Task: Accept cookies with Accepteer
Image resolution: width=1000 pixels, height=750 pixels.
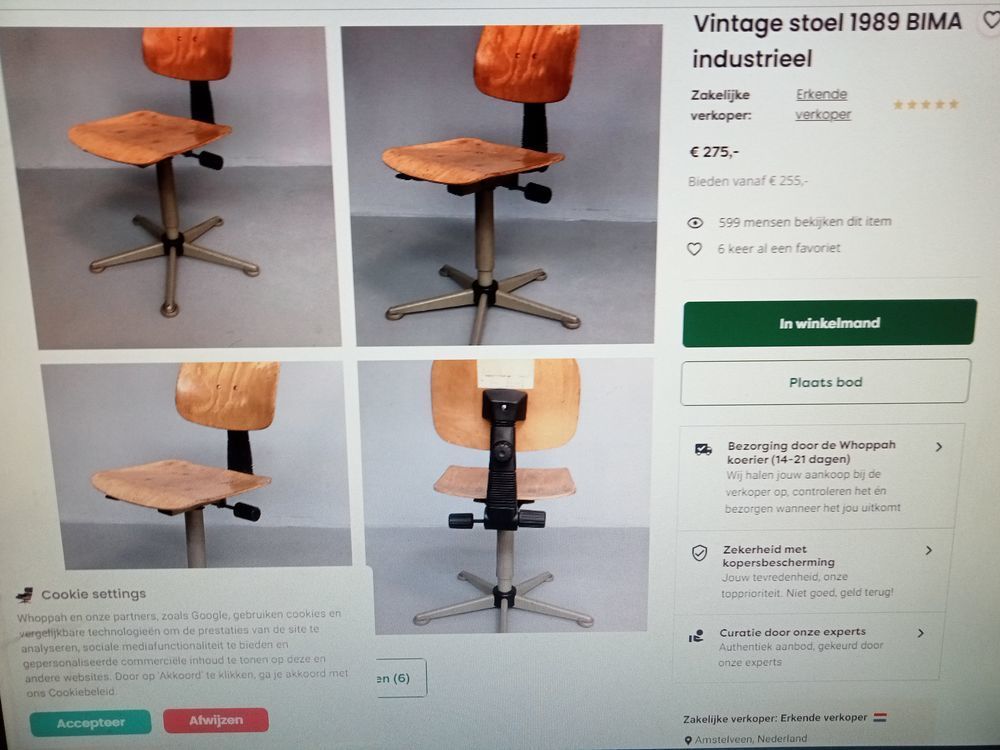Action: (x=91, y=722)
